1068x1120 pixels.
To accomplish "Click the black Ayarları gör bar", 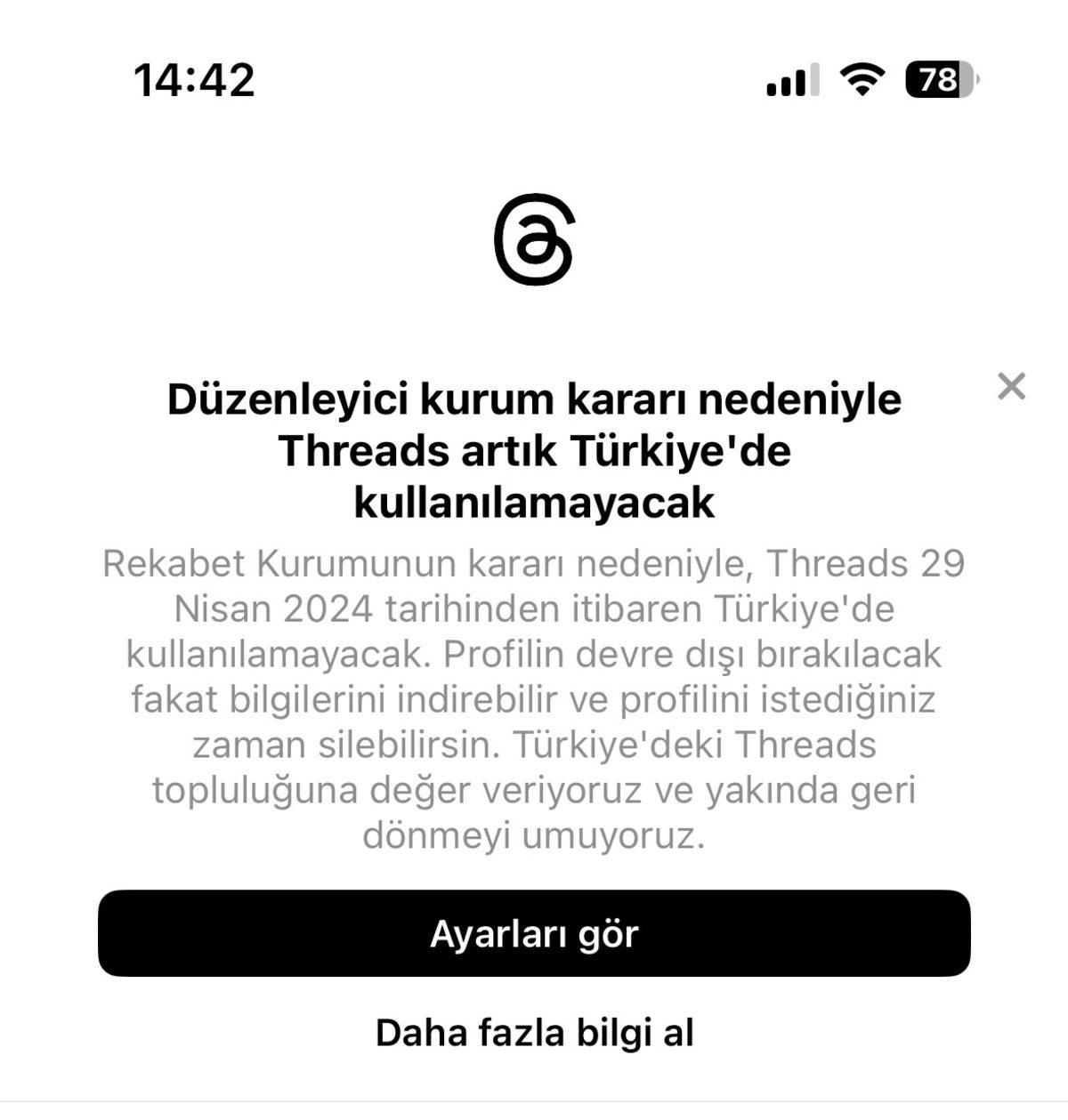I will pos(534,935).
